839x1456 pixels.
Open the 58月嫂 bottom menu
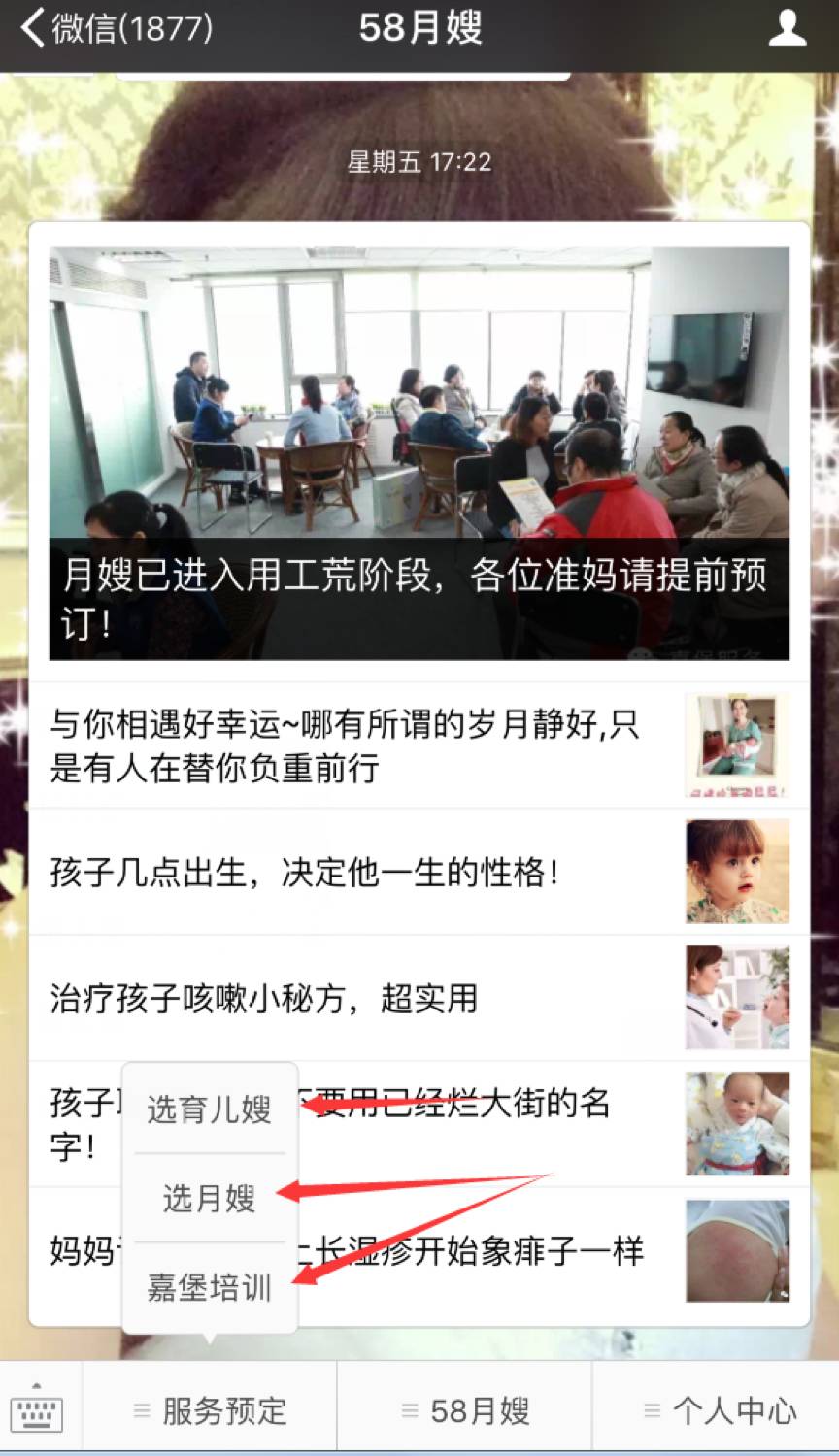(x=464, y=1410)
